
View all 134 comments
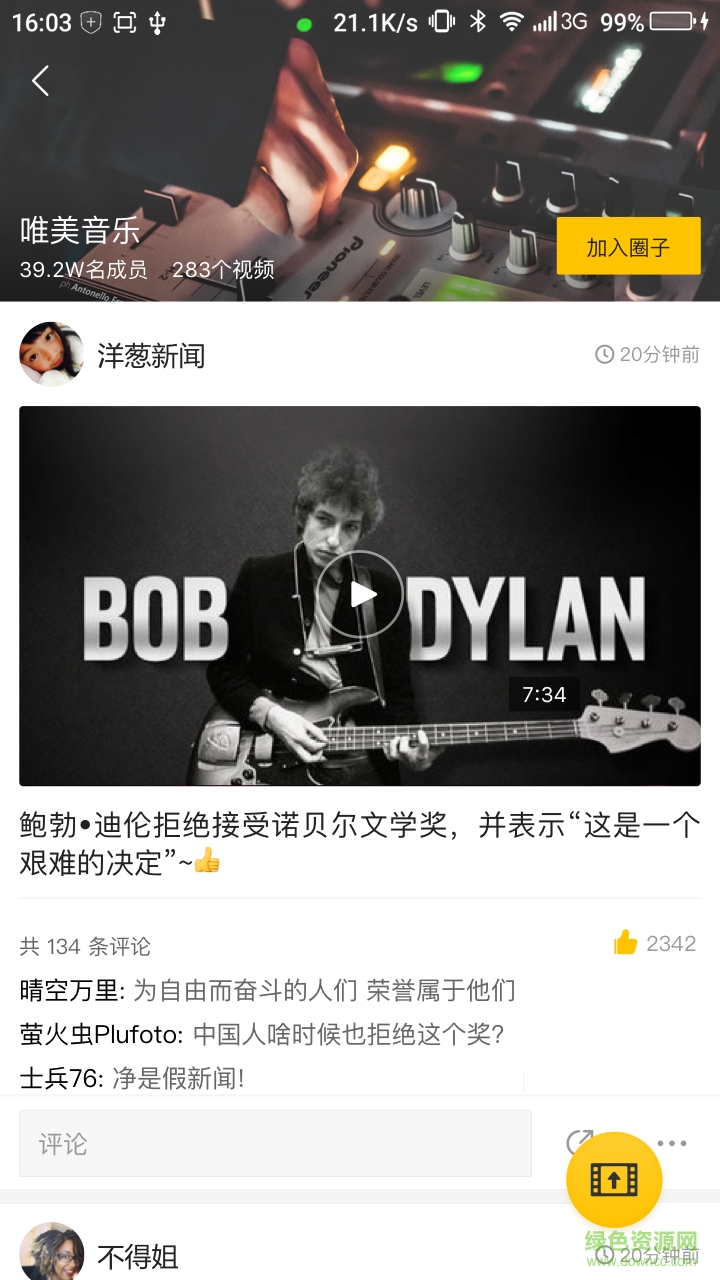pyautogui.click(x=86, y=946)
